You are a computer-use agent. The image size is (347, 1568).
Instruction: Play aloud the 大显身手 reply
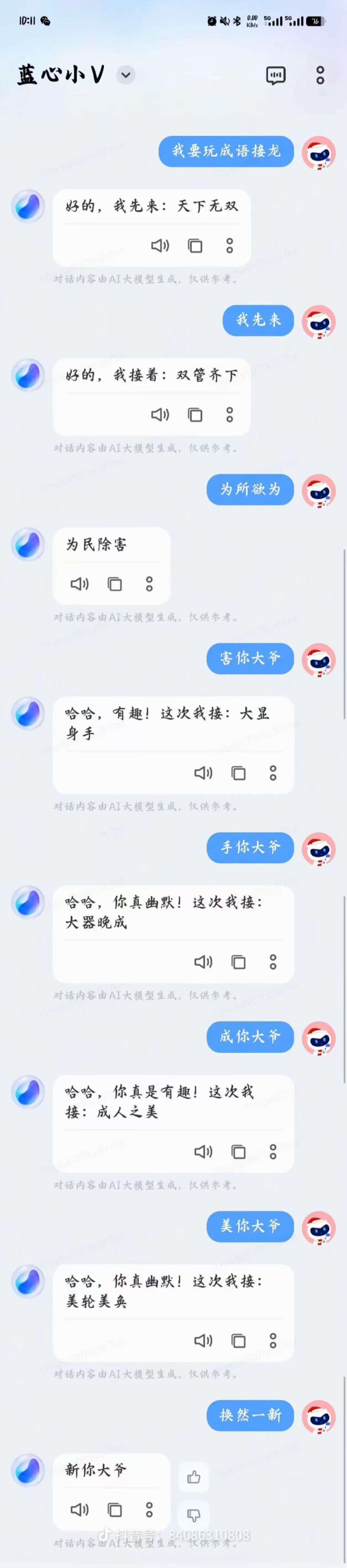203,773
